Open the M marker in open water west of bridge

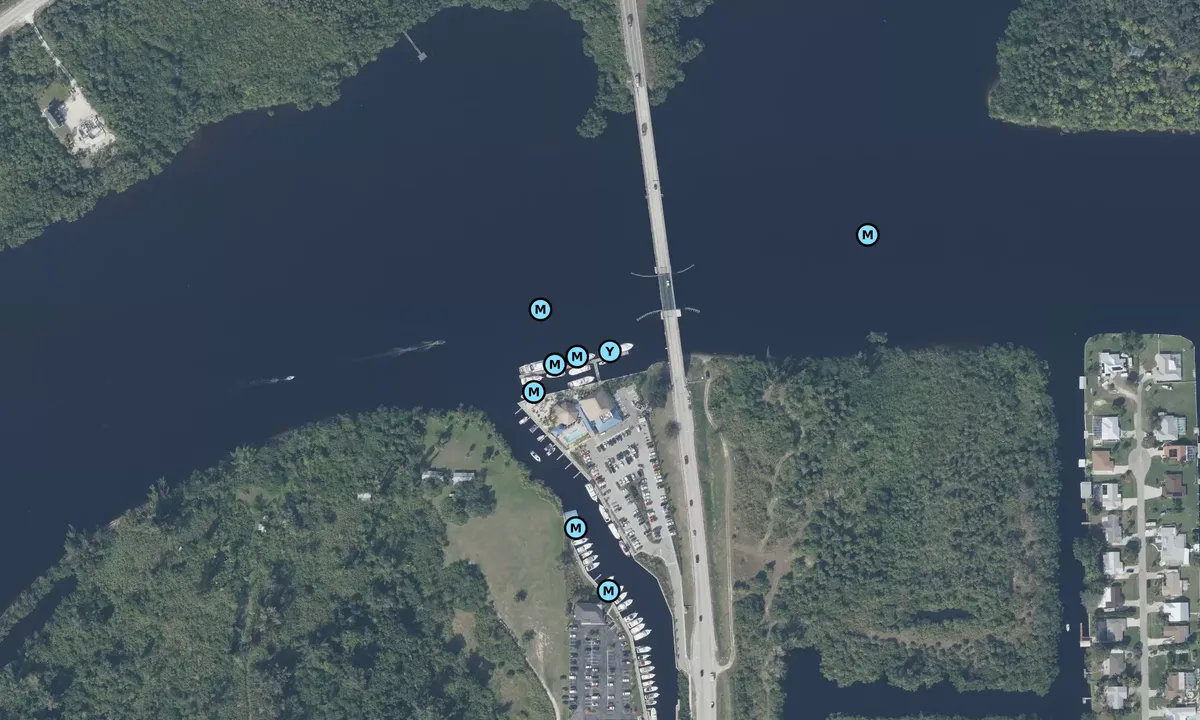pyautogui.click(x=540, y=309)
